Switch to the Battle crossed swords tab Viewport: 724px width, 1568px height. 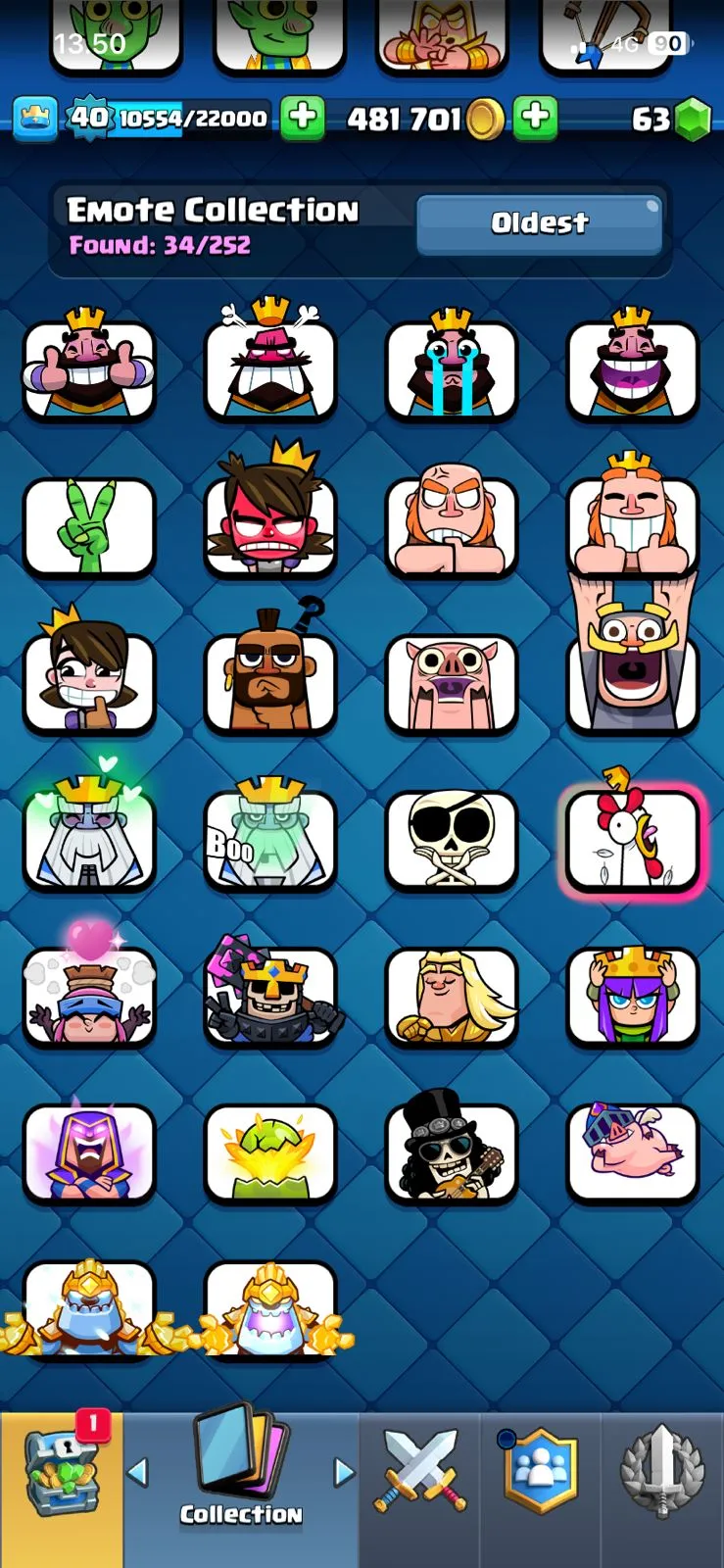419,1470
